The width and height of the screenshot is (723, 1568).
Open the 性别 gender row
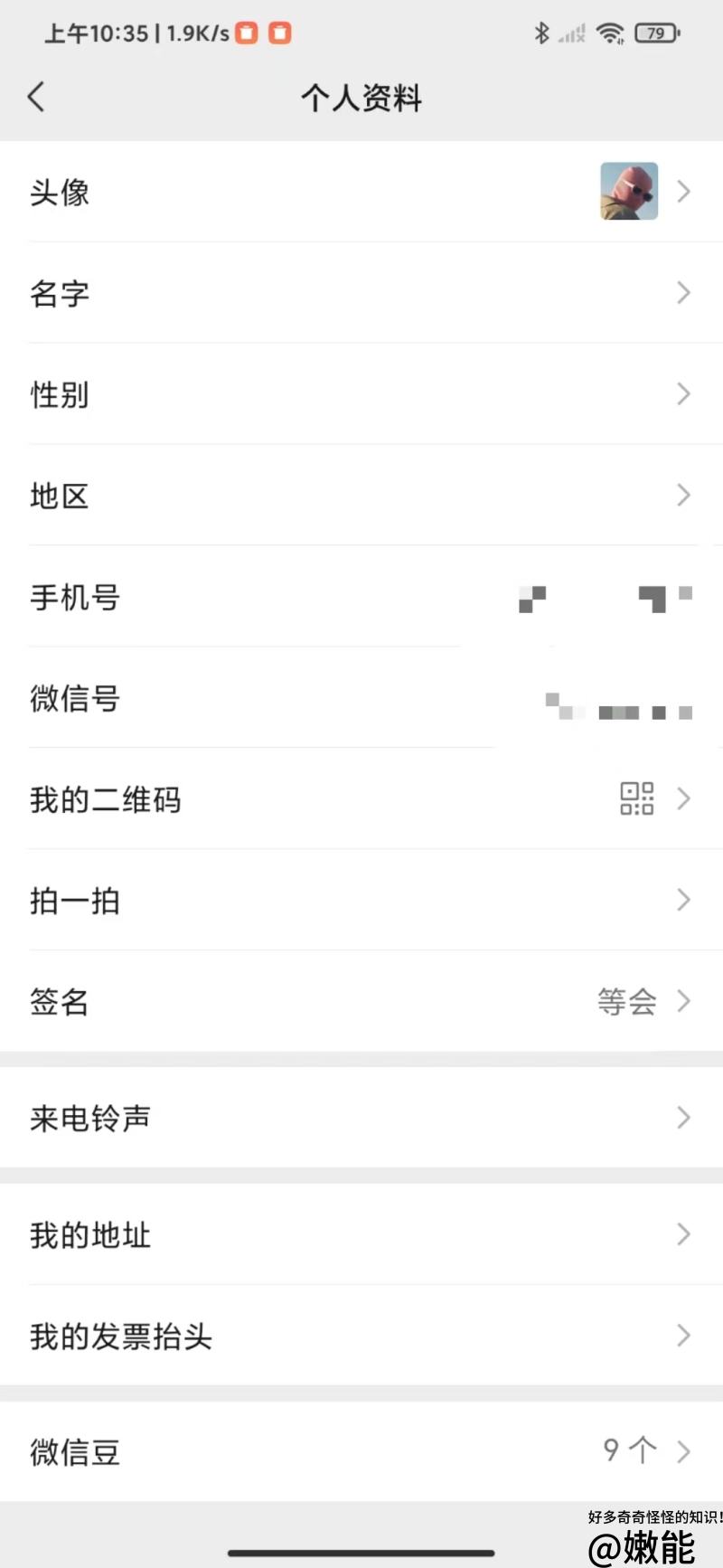(361, 394)
